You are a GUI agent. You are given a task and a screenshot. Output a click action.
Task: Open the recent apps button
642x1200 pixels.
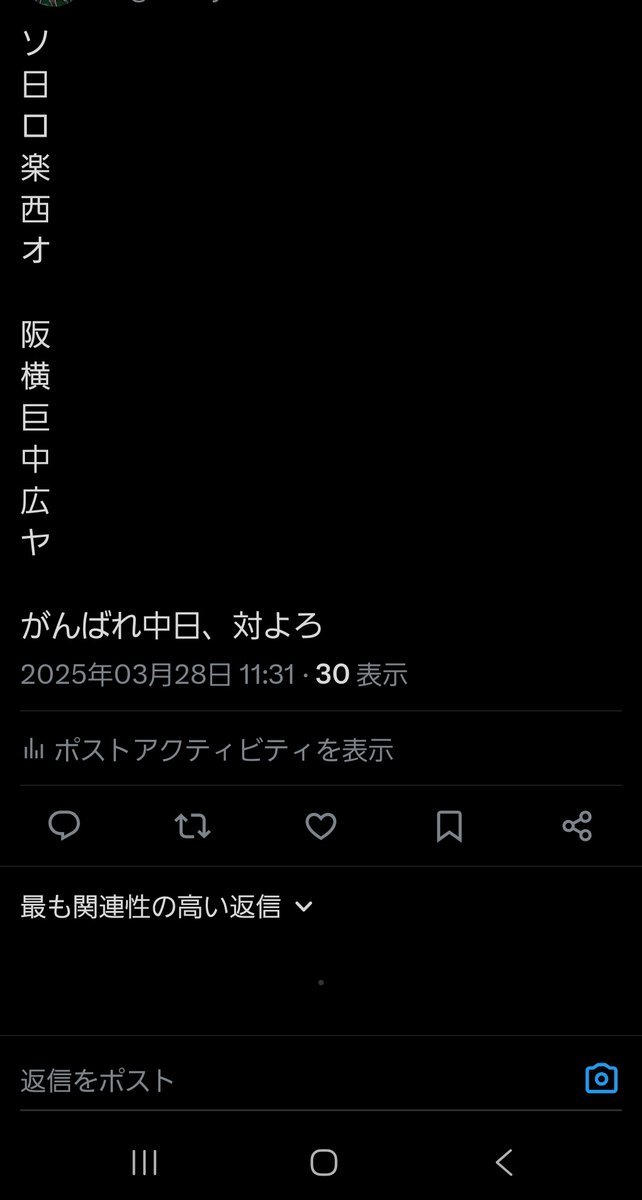click(145, 1162)
